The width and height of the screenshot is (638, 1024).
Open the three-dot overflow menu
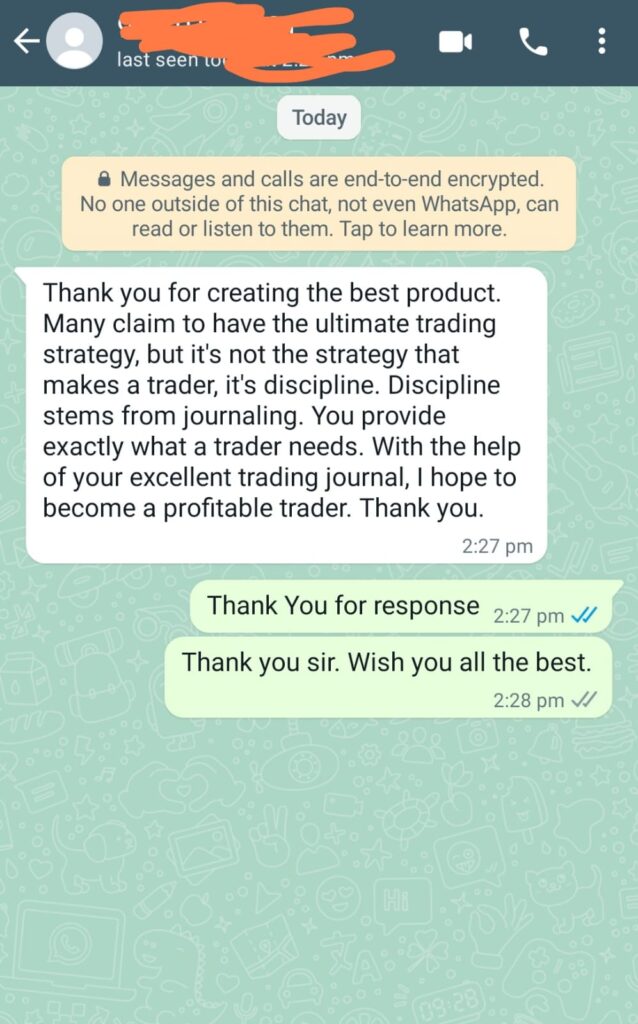[601, 41]
